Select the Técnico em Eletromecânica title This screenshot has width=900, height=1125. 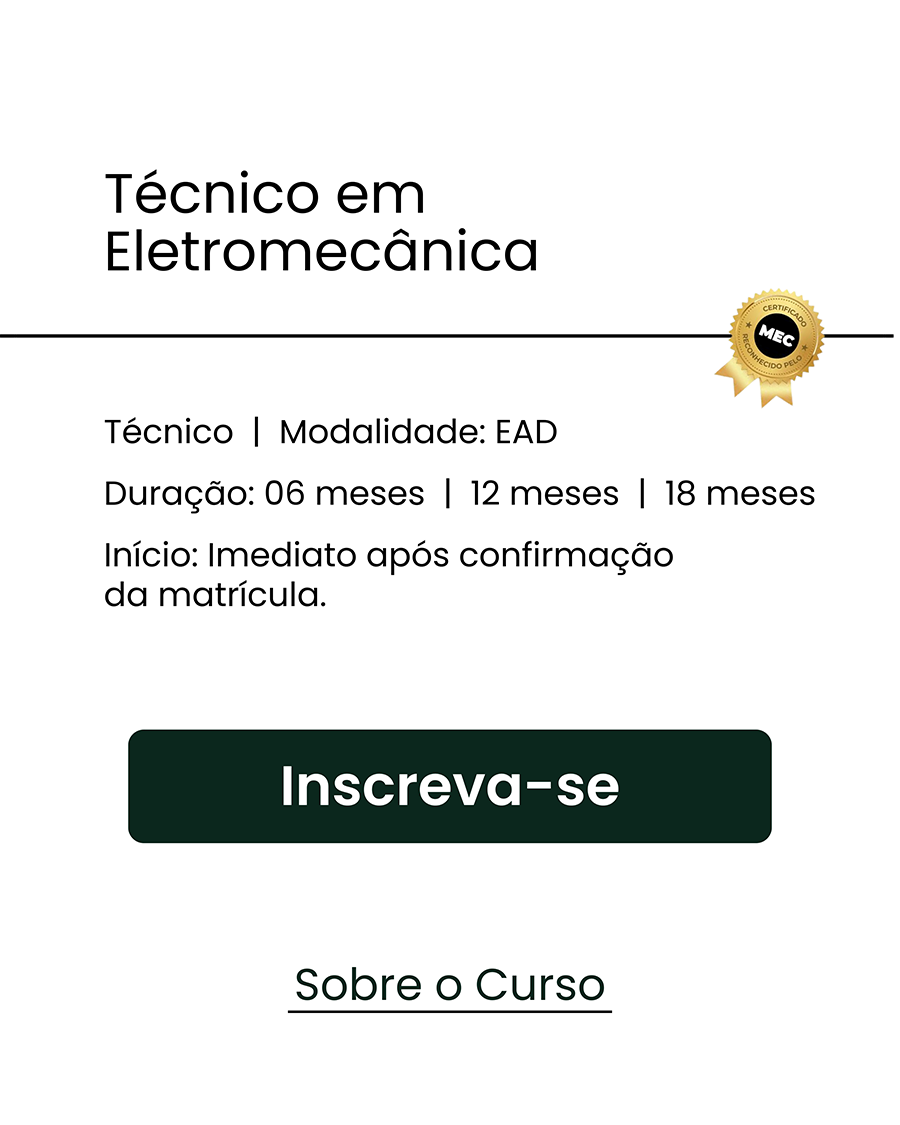click(320, 220)
